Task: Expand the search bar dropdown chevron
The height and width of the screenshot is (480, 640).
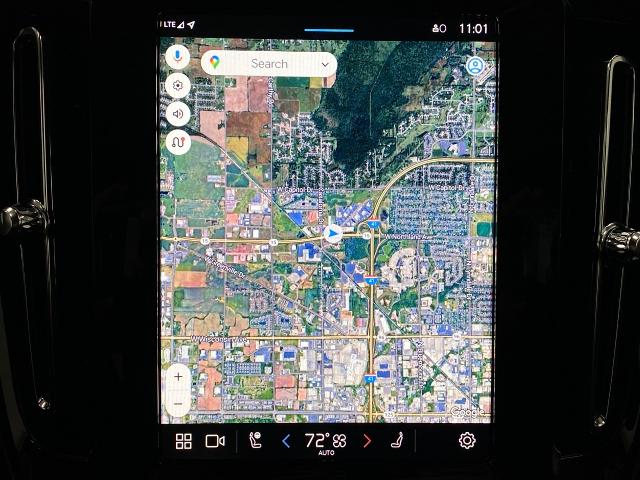Action: 326,64
